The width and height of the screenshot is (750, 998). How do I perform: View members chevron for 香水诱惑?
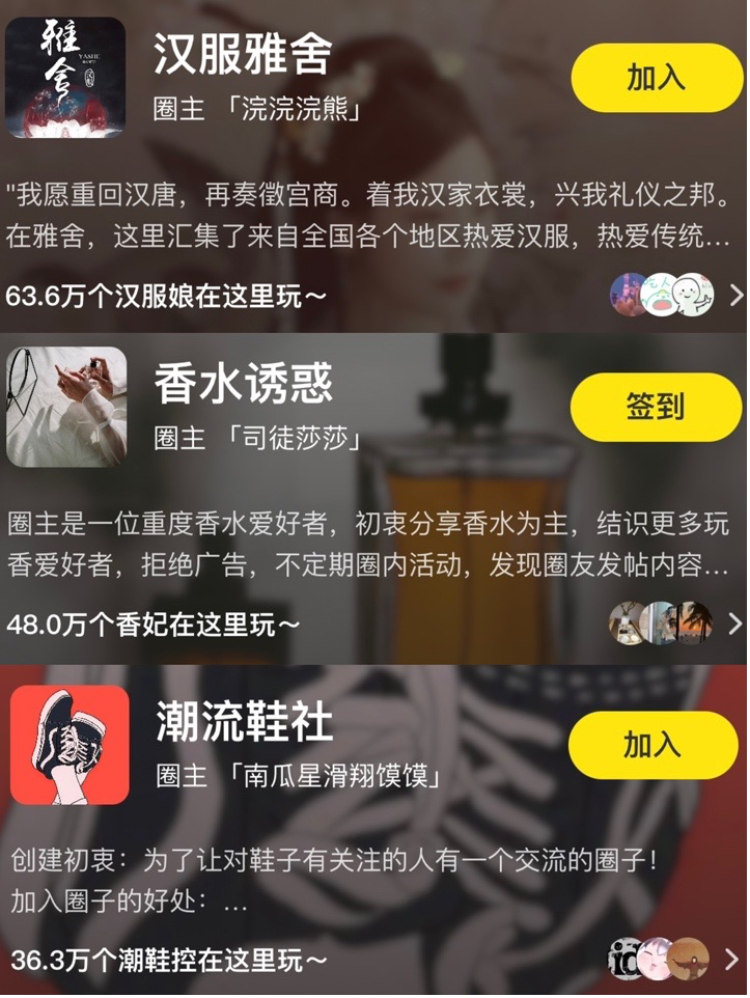tap(735, 624)
